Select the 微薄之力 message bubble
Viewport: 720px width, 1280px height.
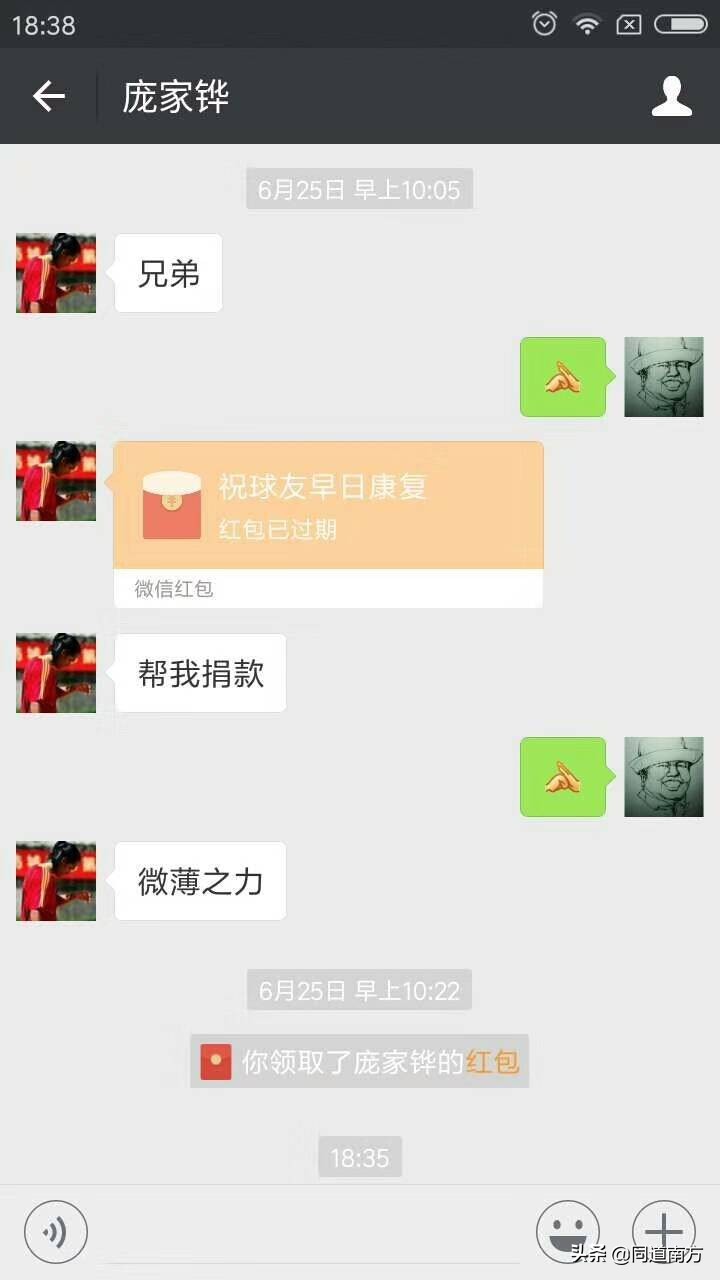(199, 881)
